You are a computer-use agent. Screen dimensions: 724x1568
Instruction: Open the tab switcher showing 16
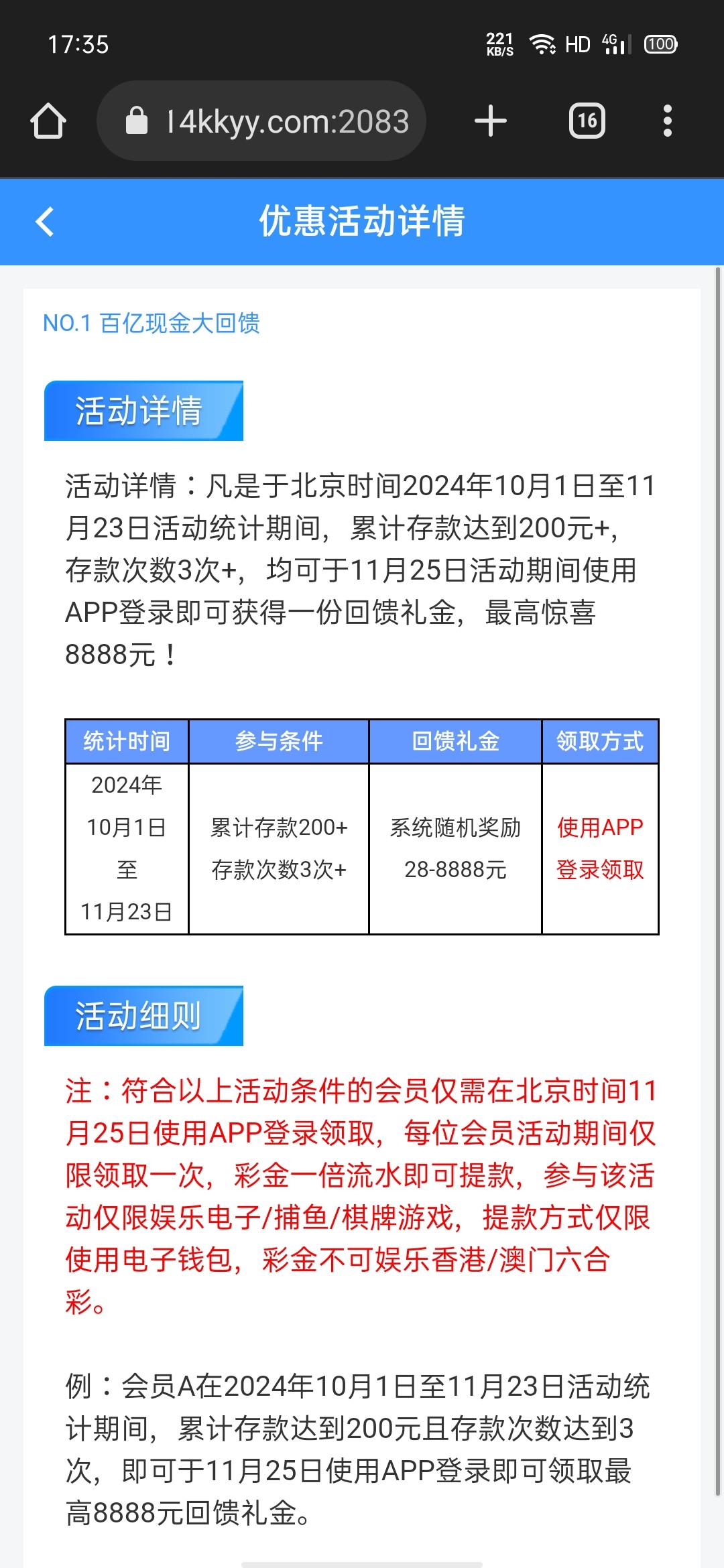(587, 121)
